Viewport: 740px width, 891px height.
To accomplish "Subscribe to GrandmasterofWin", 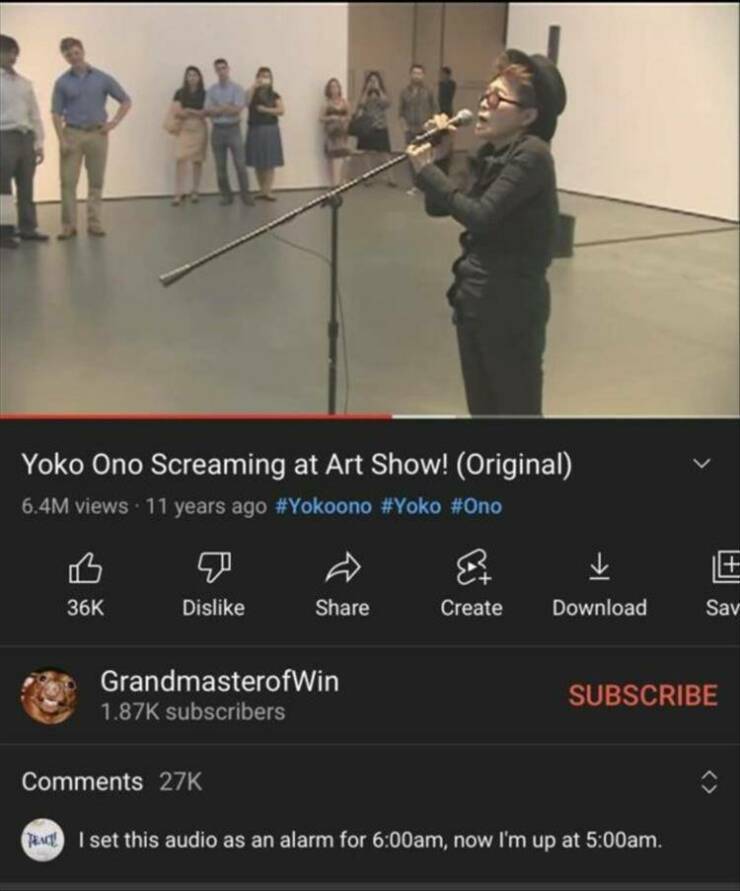I will click(x=643, y=695).
